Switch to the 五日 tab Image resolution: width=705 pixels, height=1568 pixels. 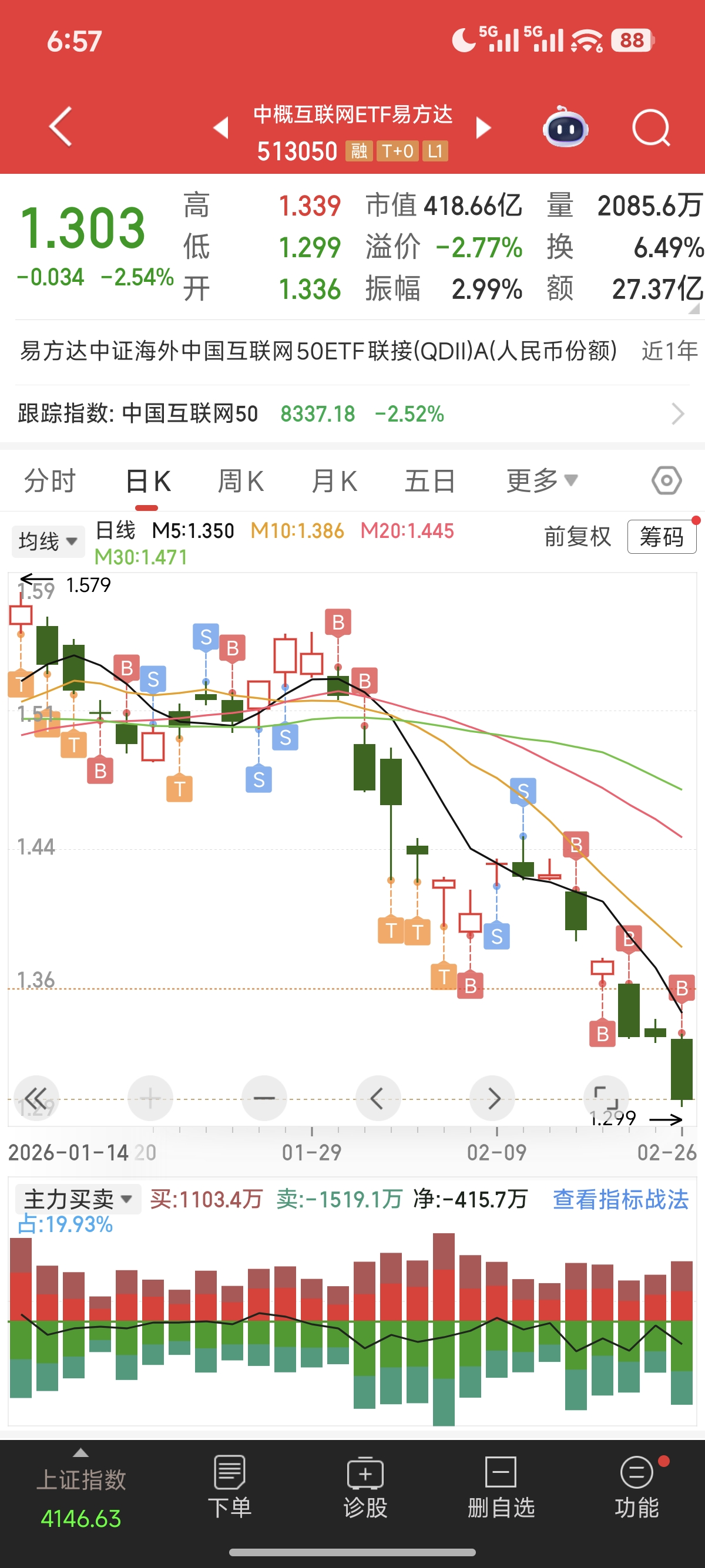pyautogui.click(x=430, y=482)
